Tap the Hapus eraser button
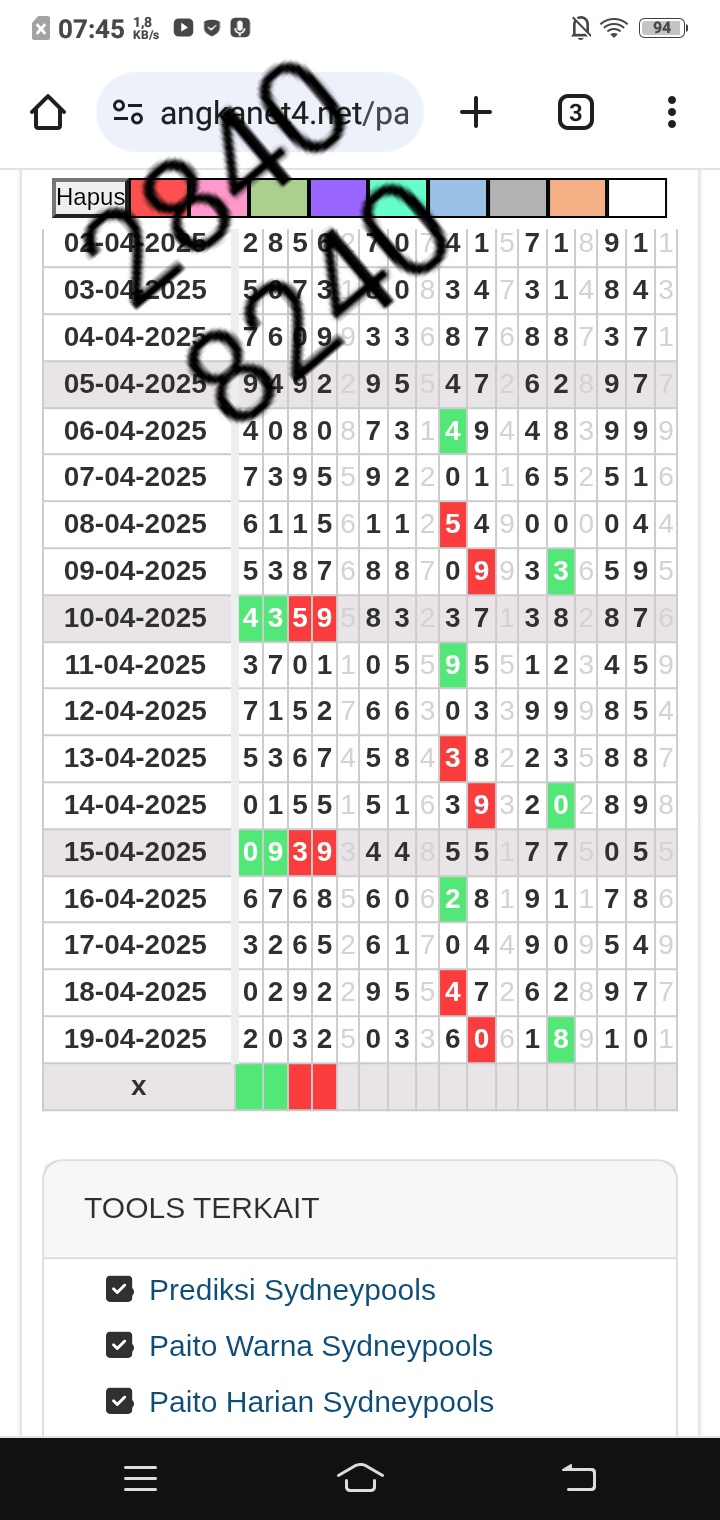 tap(91, 198)
